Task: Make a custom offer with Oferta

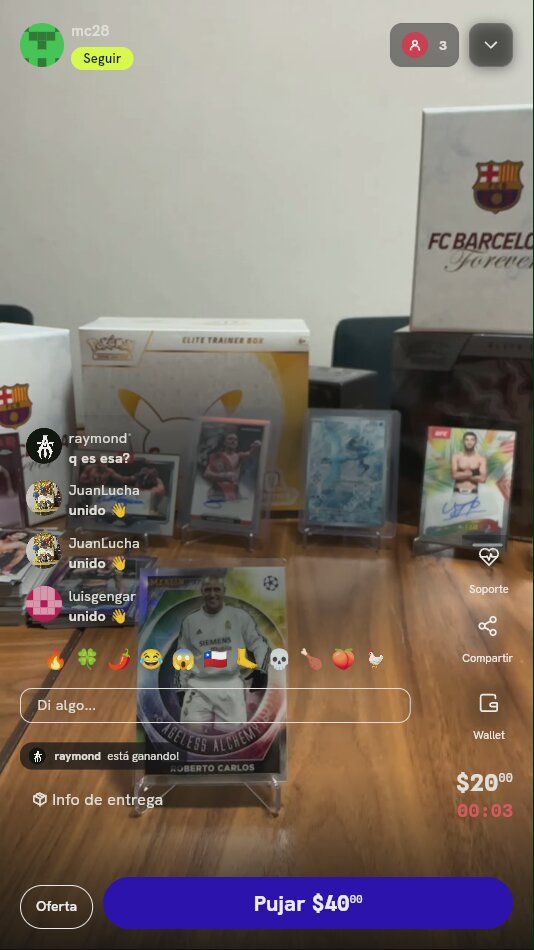Action: pos(56,907)
